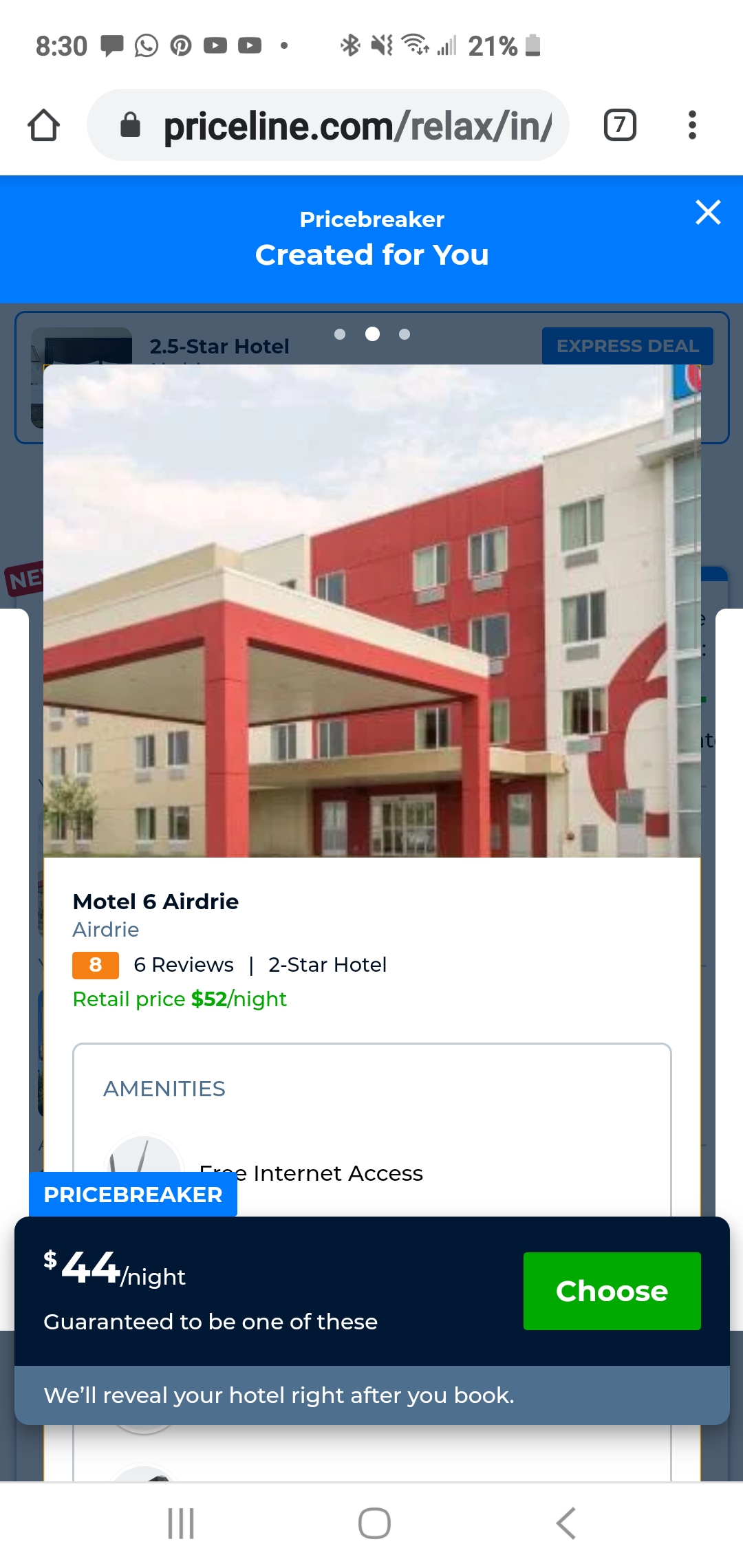Close the Pricebreaker dialog

708,213
